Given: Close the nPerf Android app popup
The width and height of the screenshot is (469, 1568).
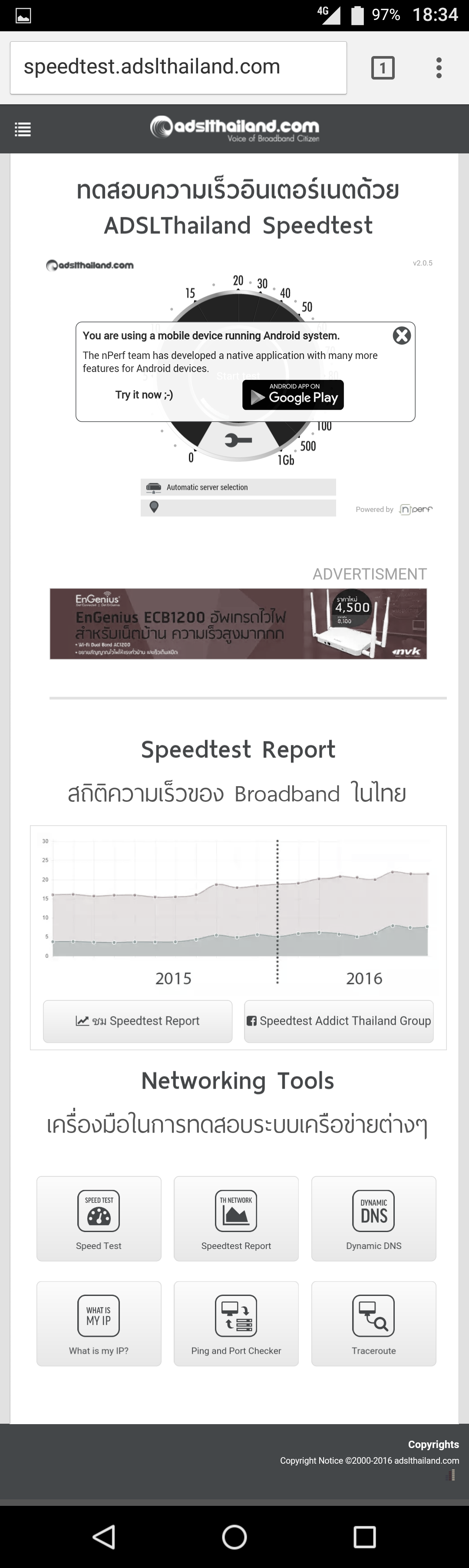Looking at the screenshot, I should (x=402, y=336).
